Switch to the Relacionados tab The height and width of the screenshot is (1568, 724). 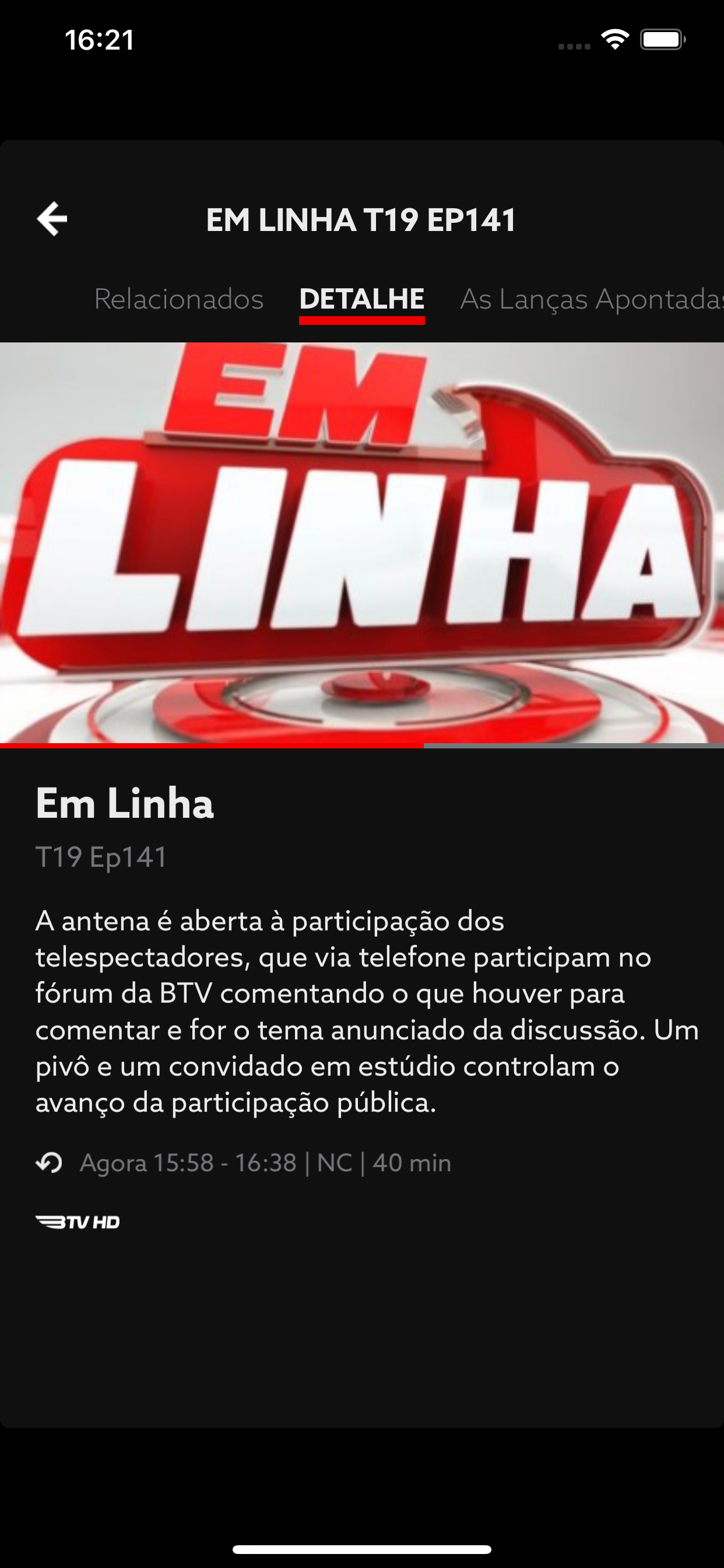pyautogui.click(x=179, y=299)
